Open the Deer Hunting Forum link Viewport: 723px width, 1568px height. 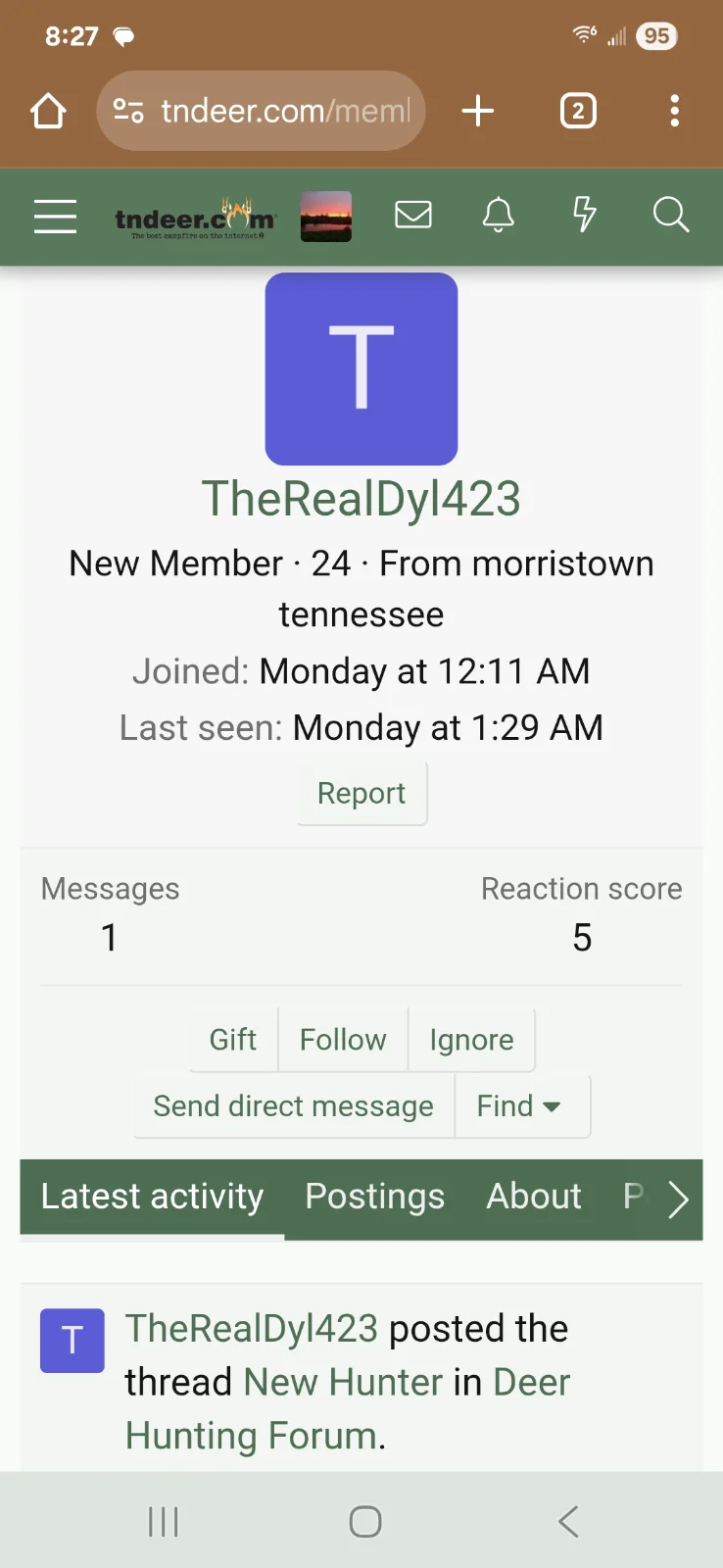tap(348, 1409)
